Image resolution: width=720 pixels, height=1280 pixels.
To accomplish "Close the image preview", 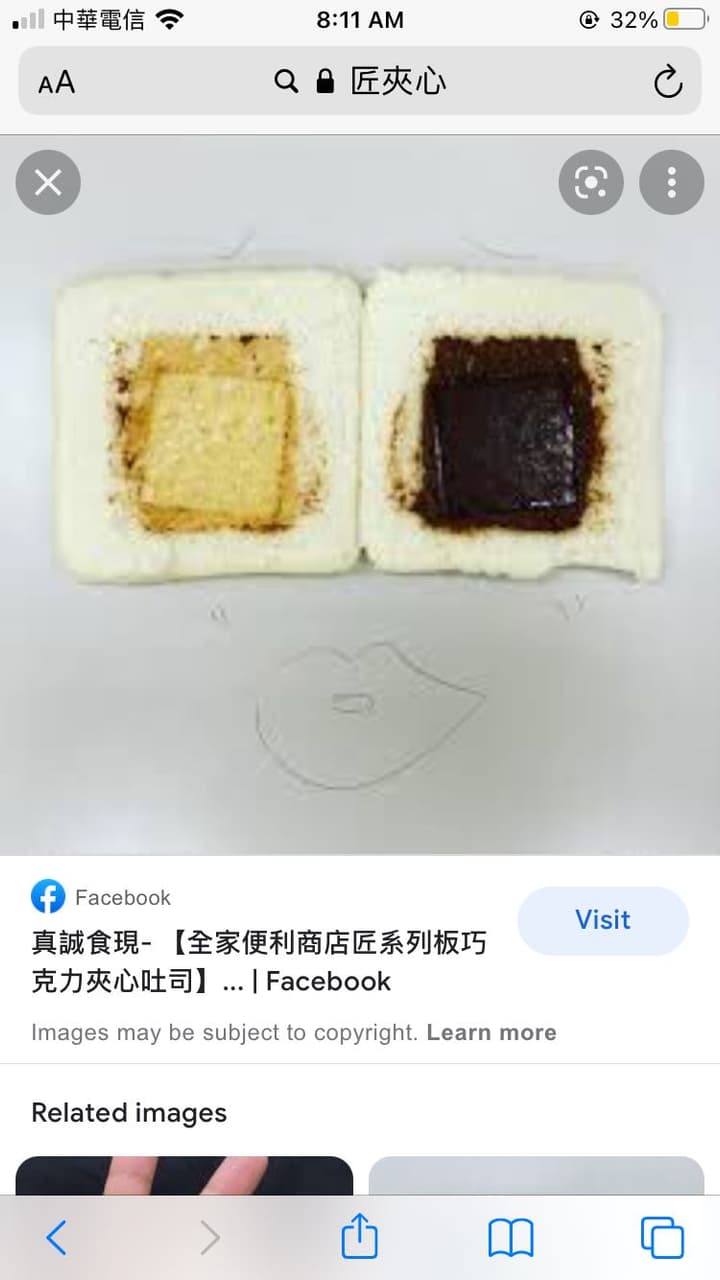I will [48, 183].
